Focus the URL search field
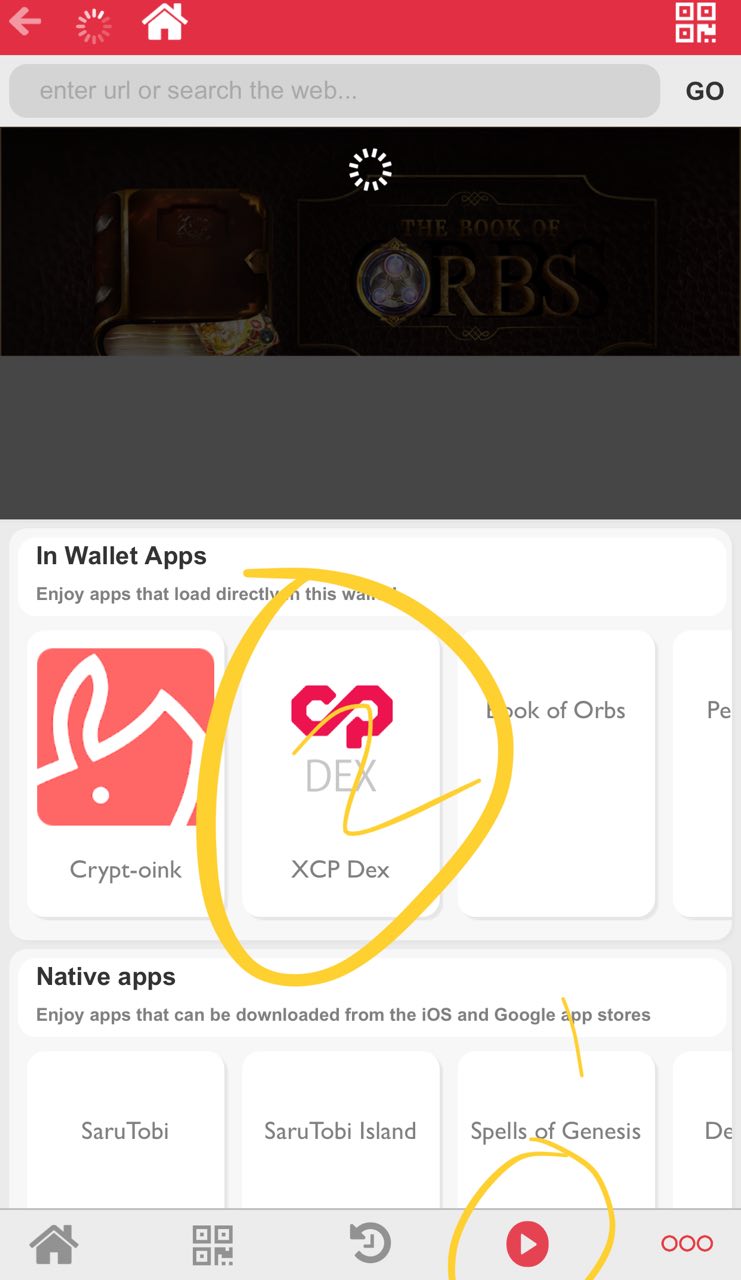The height and width of the screenshot is (1280, 741). coord(334,91)
